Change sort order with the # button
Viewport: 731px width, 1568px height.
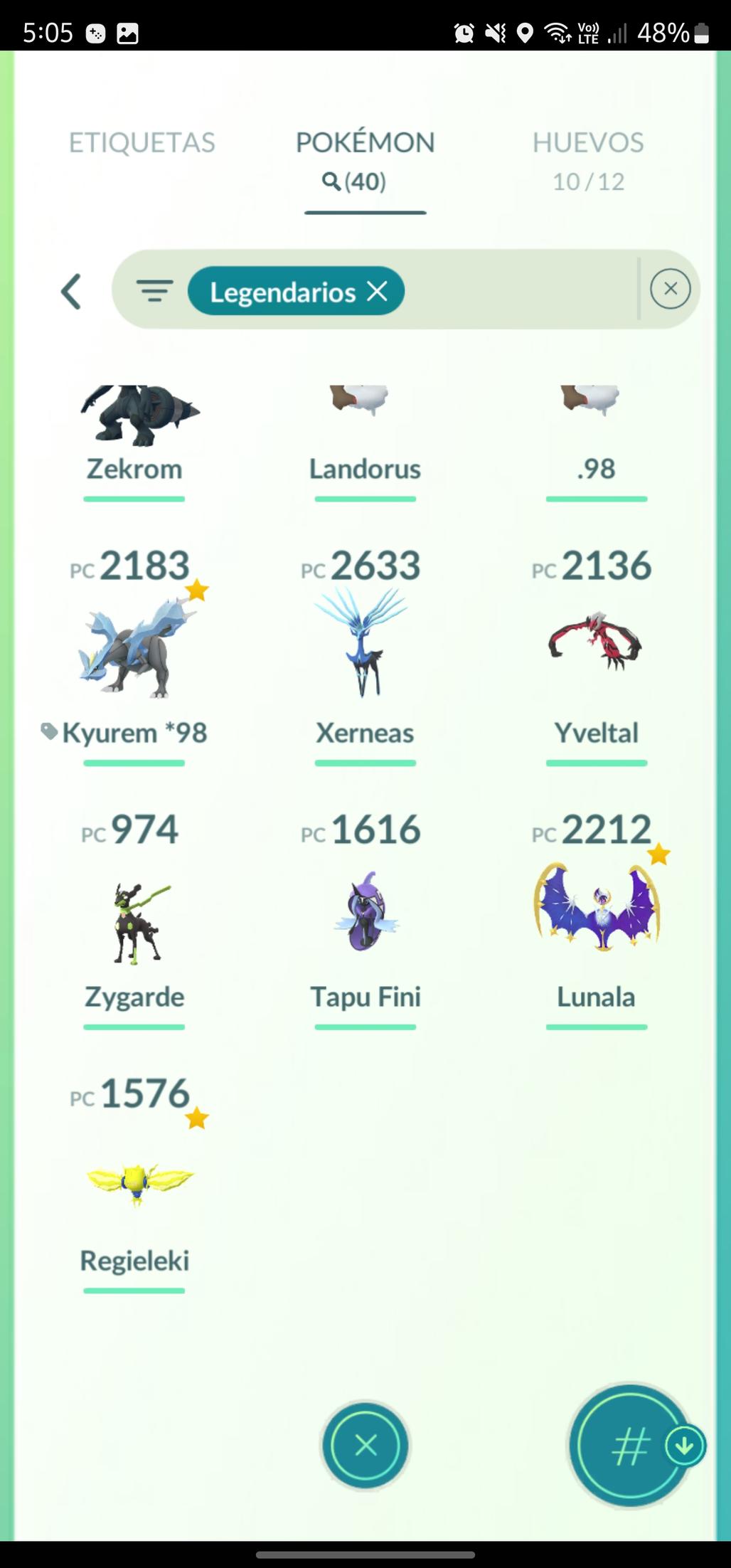coord(631,1446)
